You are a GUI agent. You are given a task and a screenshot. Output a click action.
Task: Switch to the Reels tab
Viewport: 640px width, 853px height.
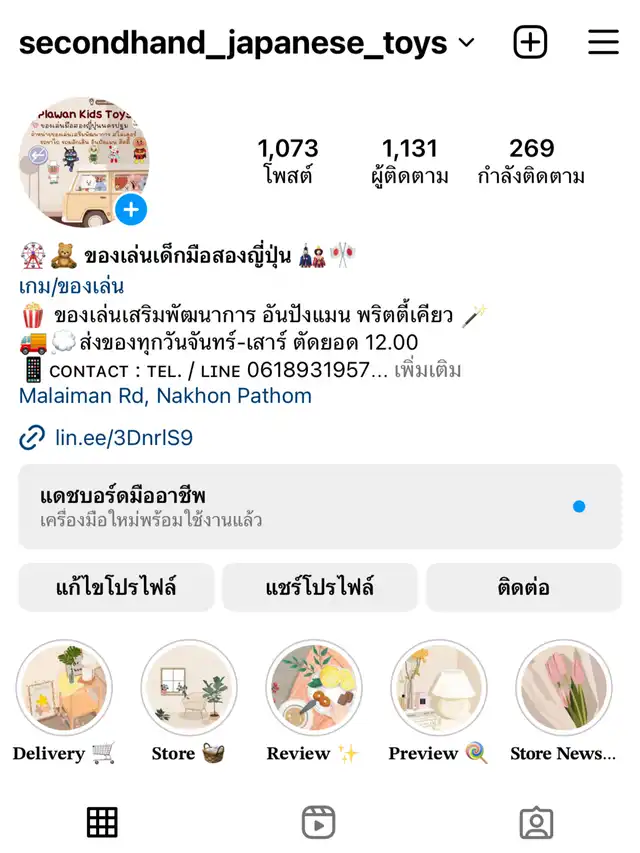(x=318, y=823)
